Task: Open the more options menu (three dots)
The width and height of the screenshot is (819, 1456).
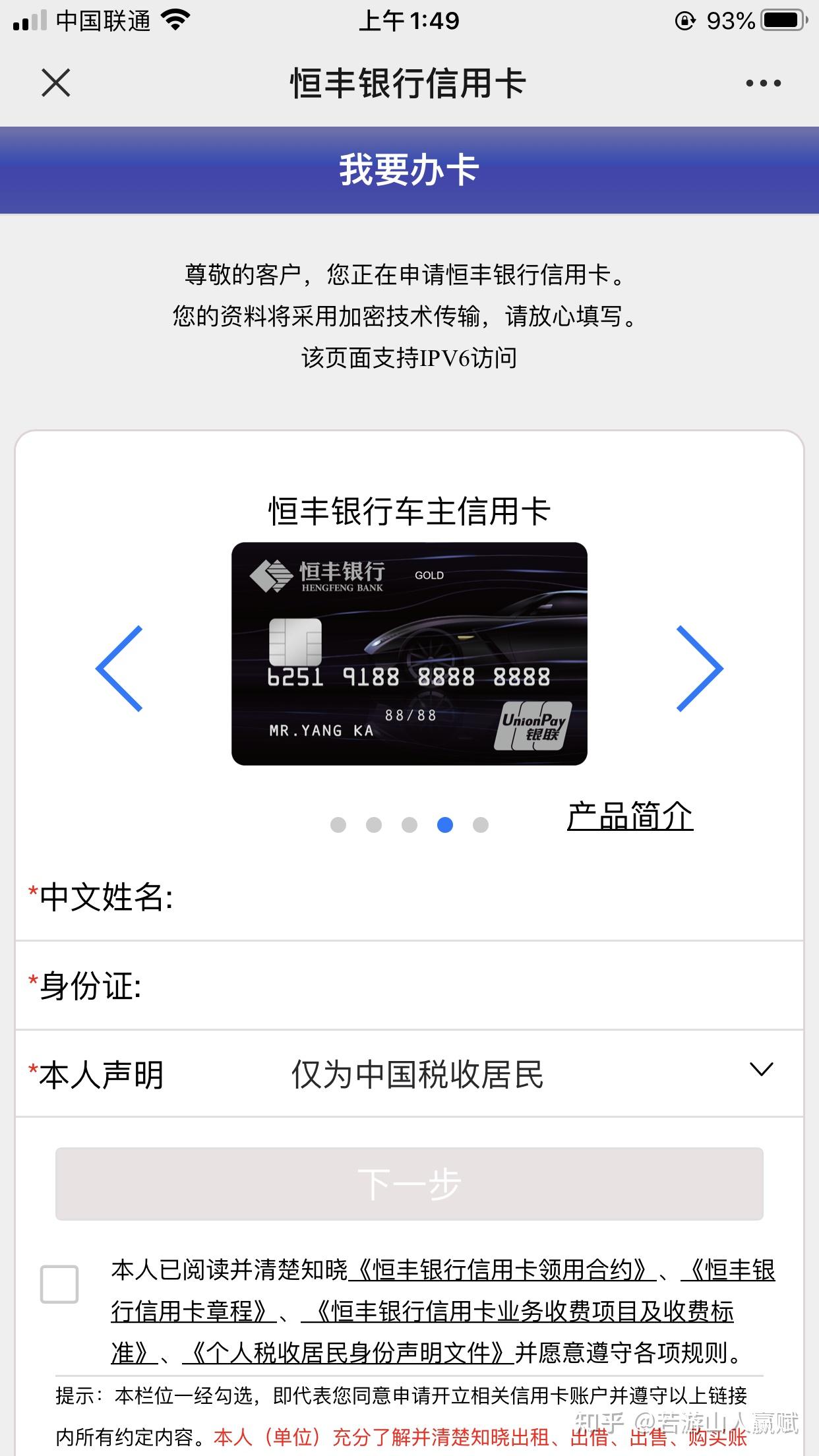Action: pyautogui.click(x=763, y=83)
